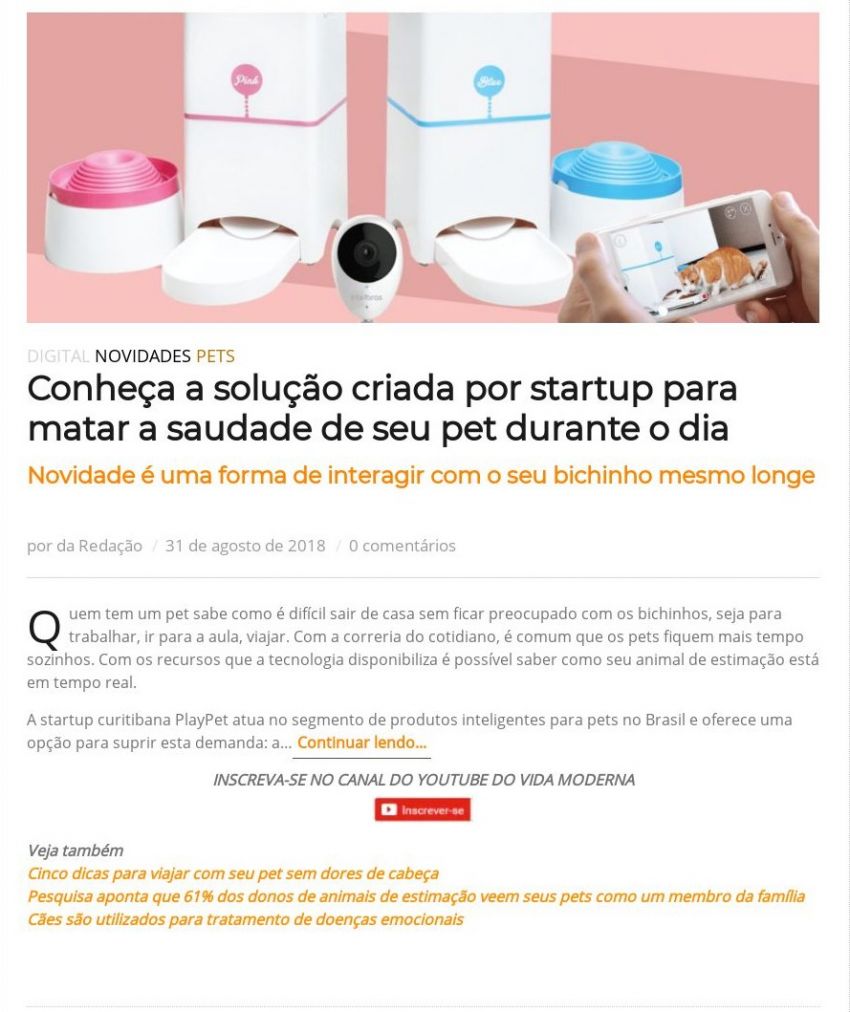Screen dimensions: 850x1012
Task: Open the NOVIDADES category link
Action: tap(142, 356)
